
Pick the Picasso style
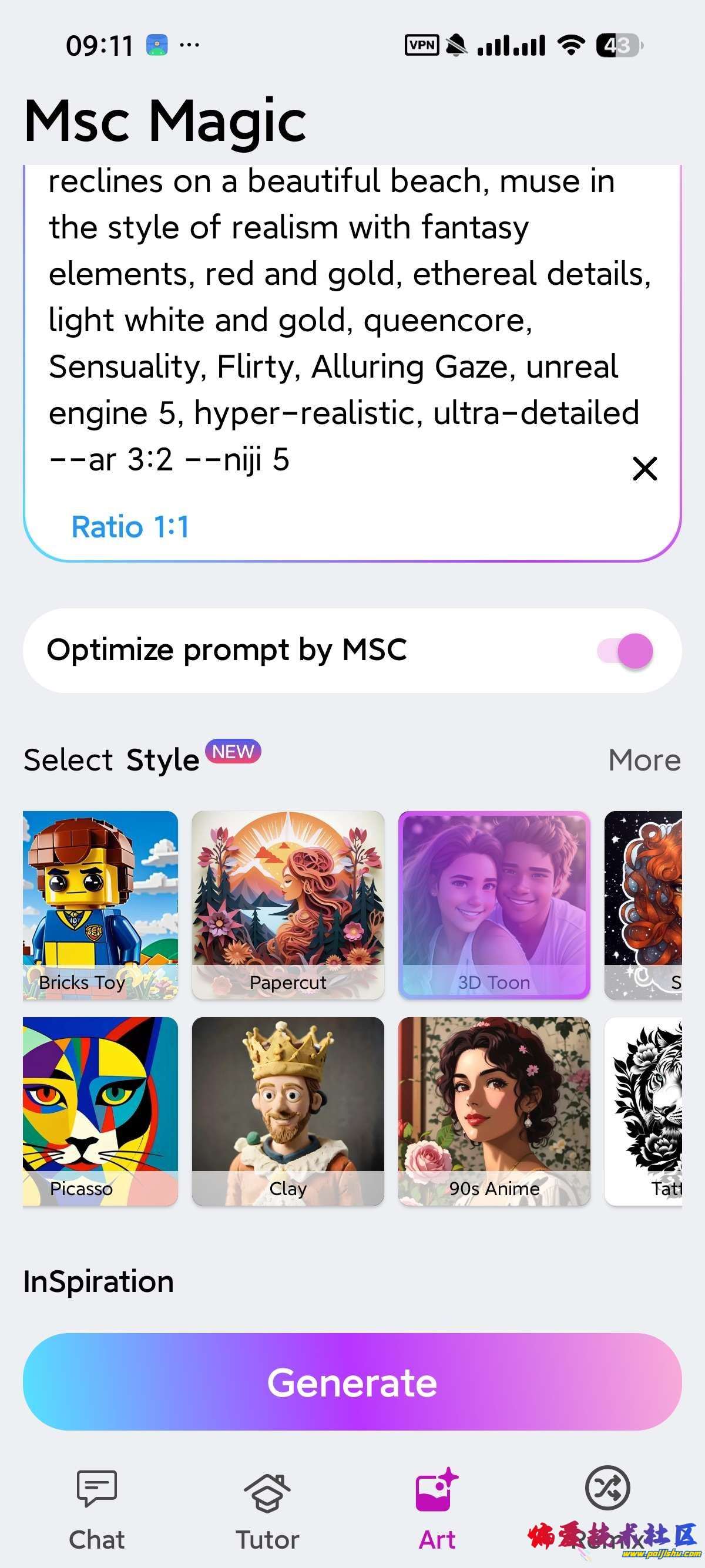[100, 1111]
